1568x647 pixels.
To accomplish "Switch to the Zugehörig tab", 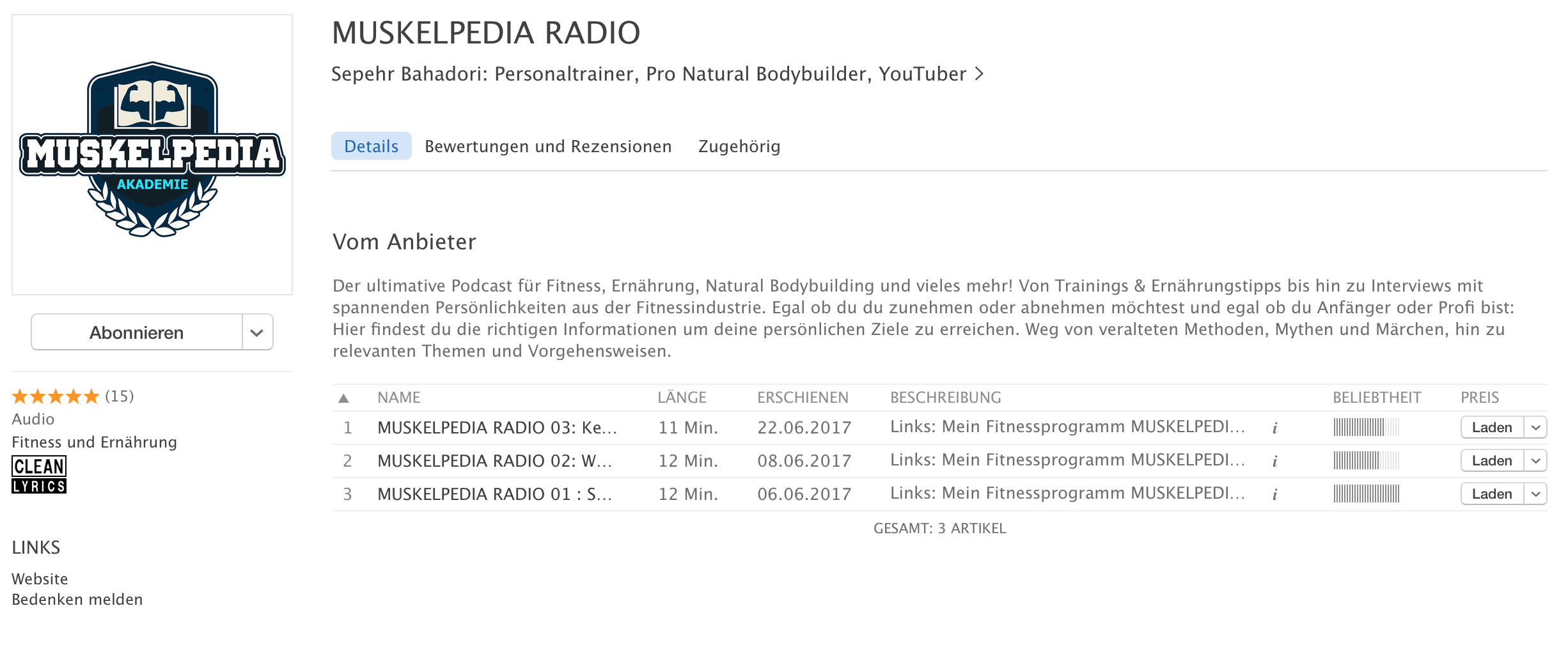I will [739, 146].
